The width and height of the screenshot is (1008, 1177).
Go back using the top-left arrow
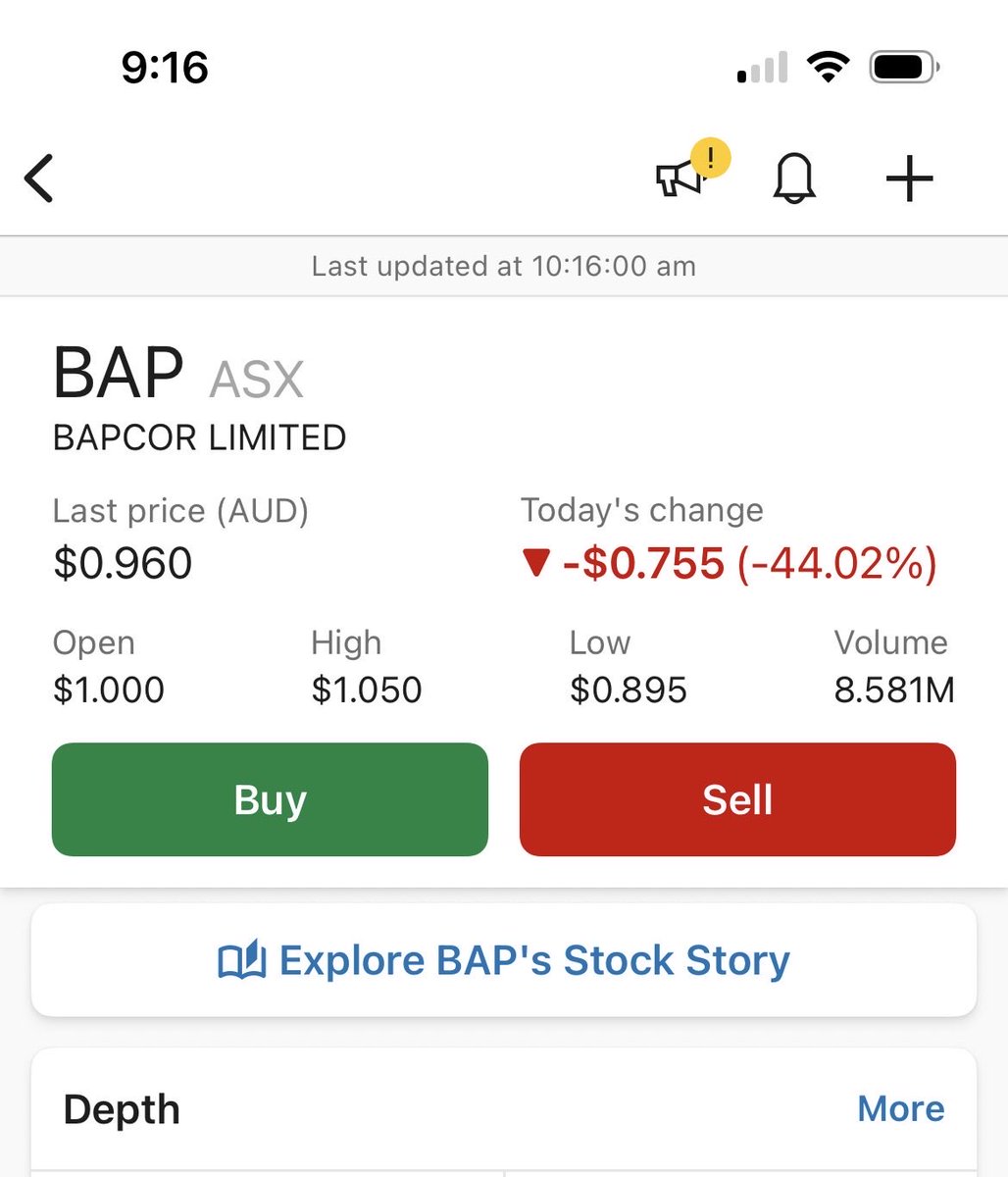tap(39, 179)
